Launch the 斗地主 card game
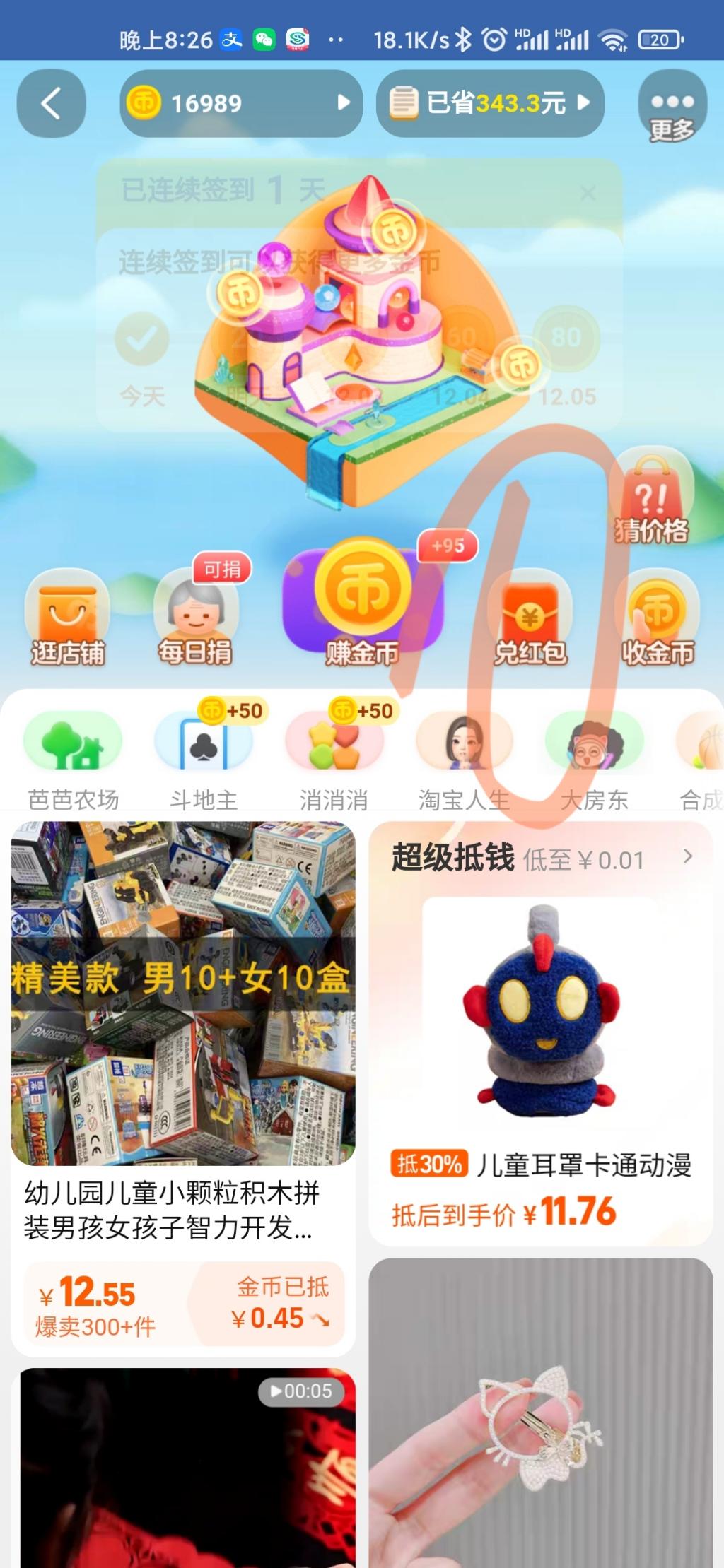This screenshot has width=724, height=1568. click(204, 760)
